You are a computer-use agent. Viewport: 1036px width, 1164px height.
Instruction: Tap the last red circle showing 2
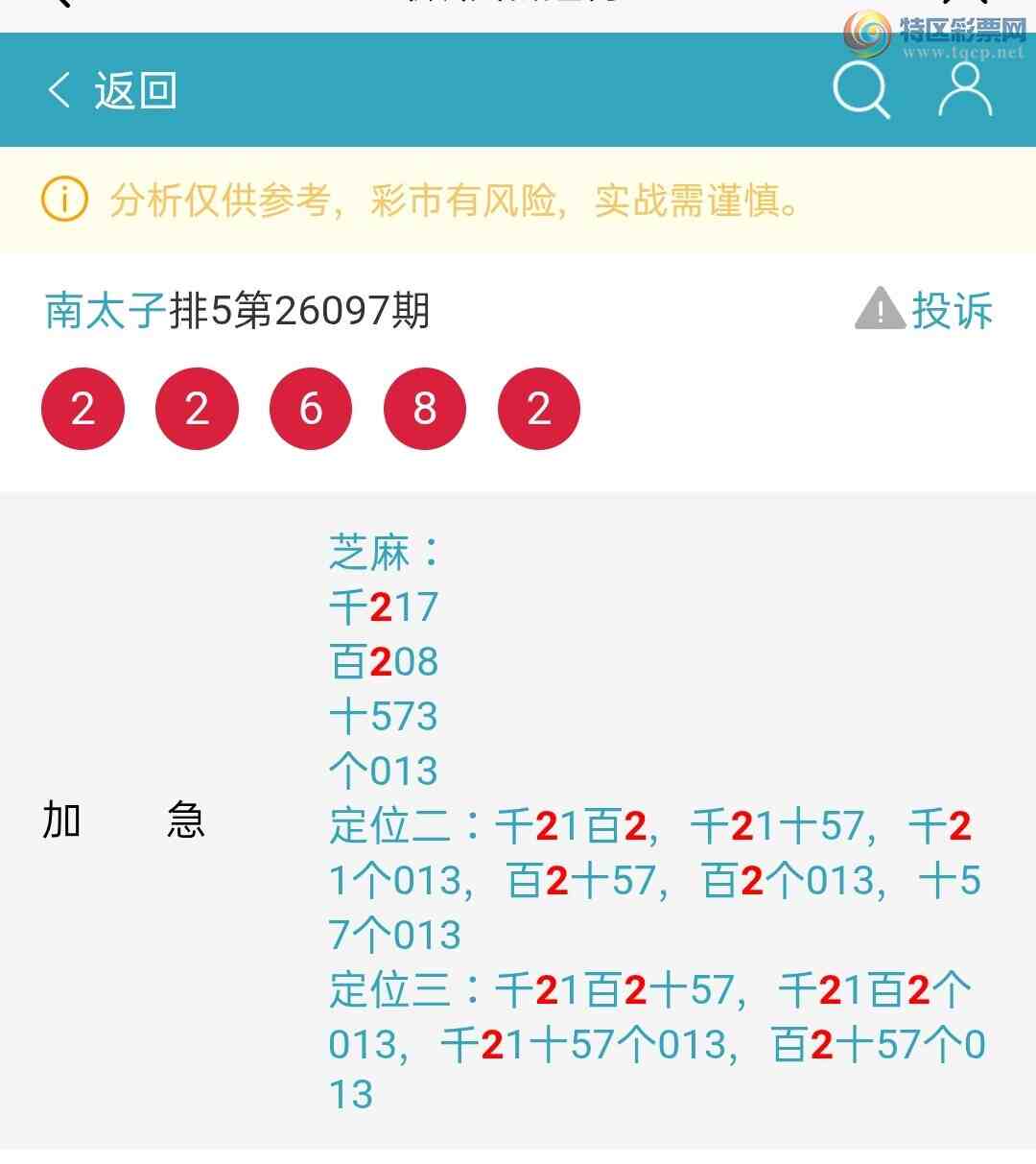[538, 407]
